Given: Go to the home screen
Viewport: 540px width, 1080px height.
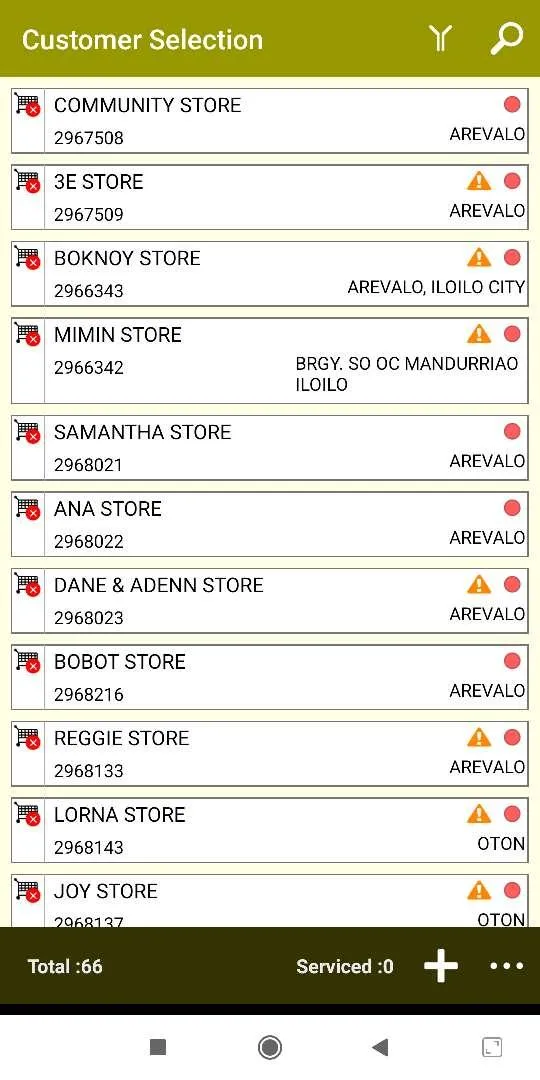Looking at the screenshot, I should coord(269,1048).
